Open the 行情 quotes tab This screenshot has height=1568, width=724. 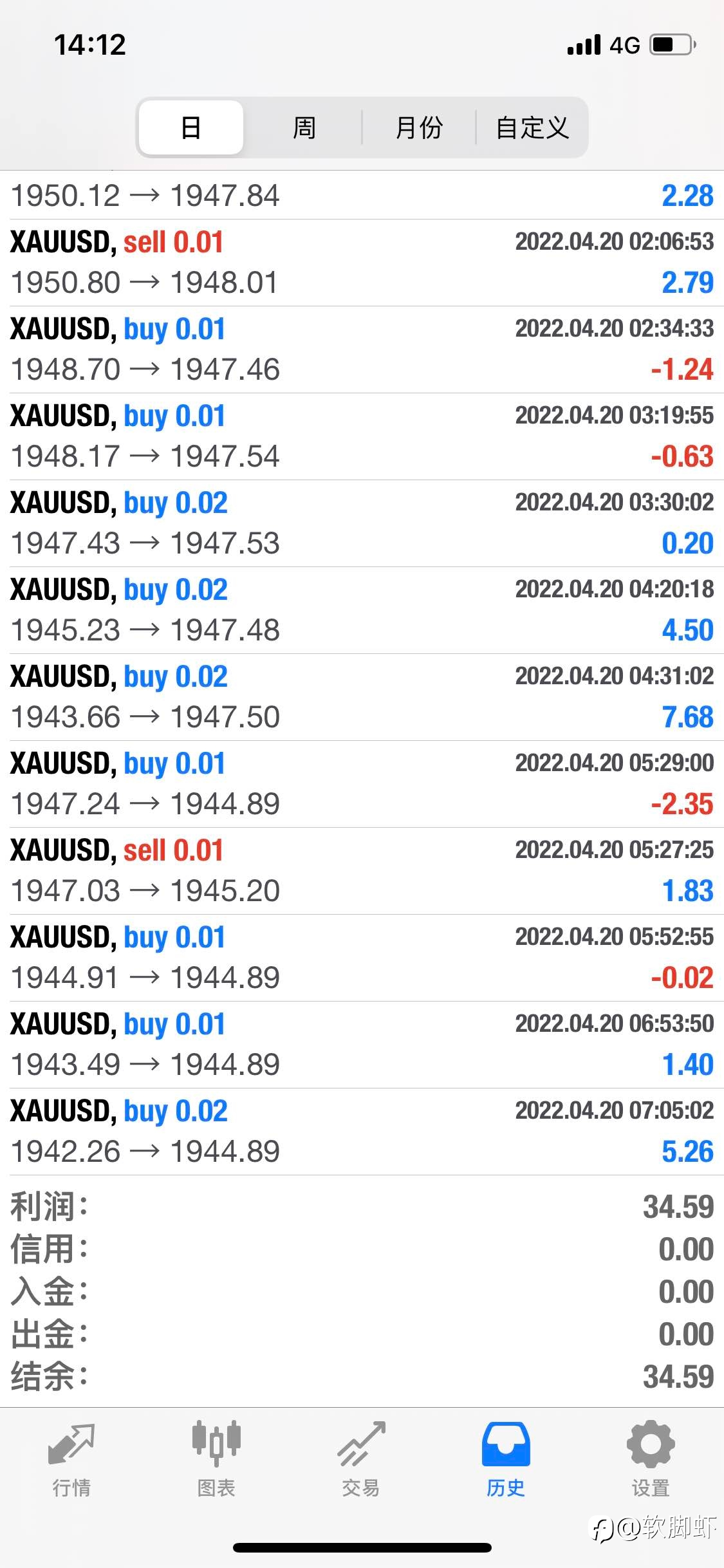coord(71,1459)
